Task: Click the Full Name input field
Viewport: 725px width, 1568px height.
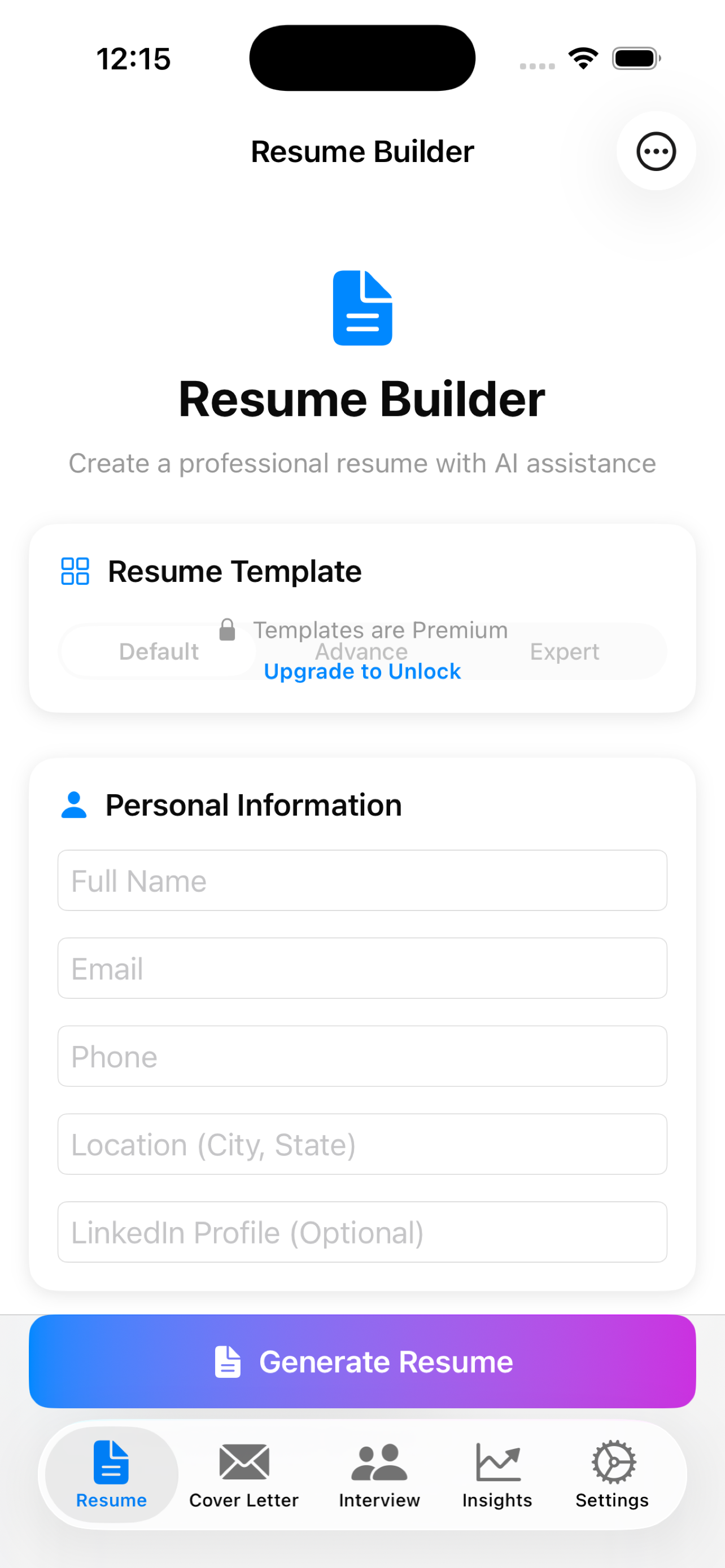Action: coord(362,880)
